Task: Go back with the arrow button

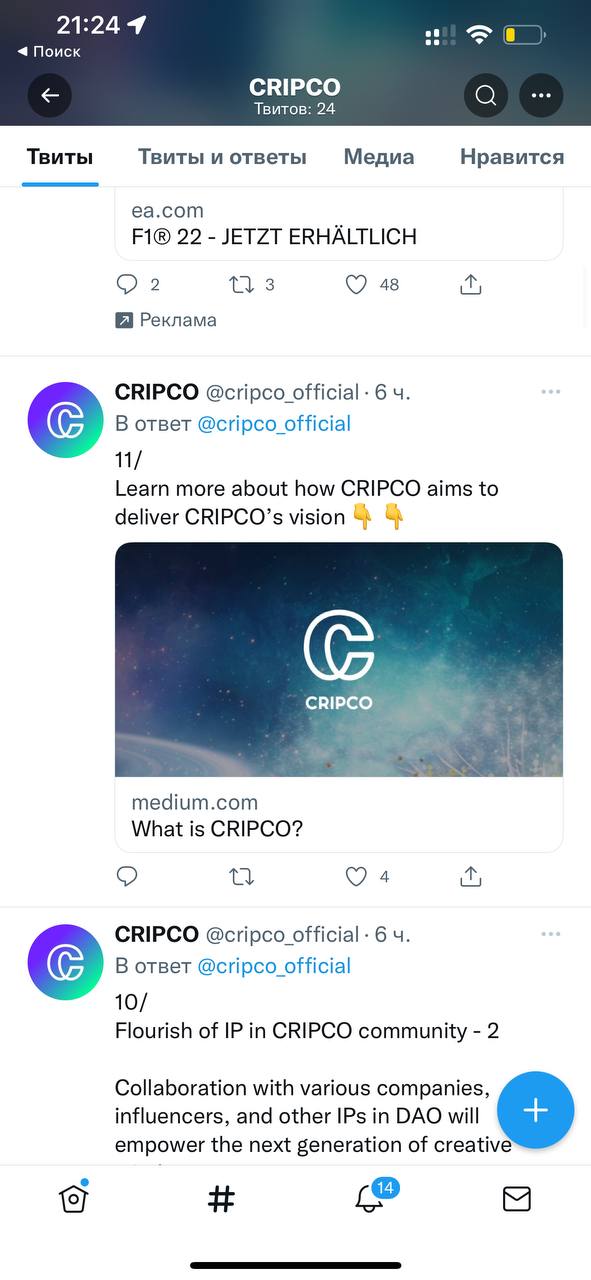Action: point(49,96)
